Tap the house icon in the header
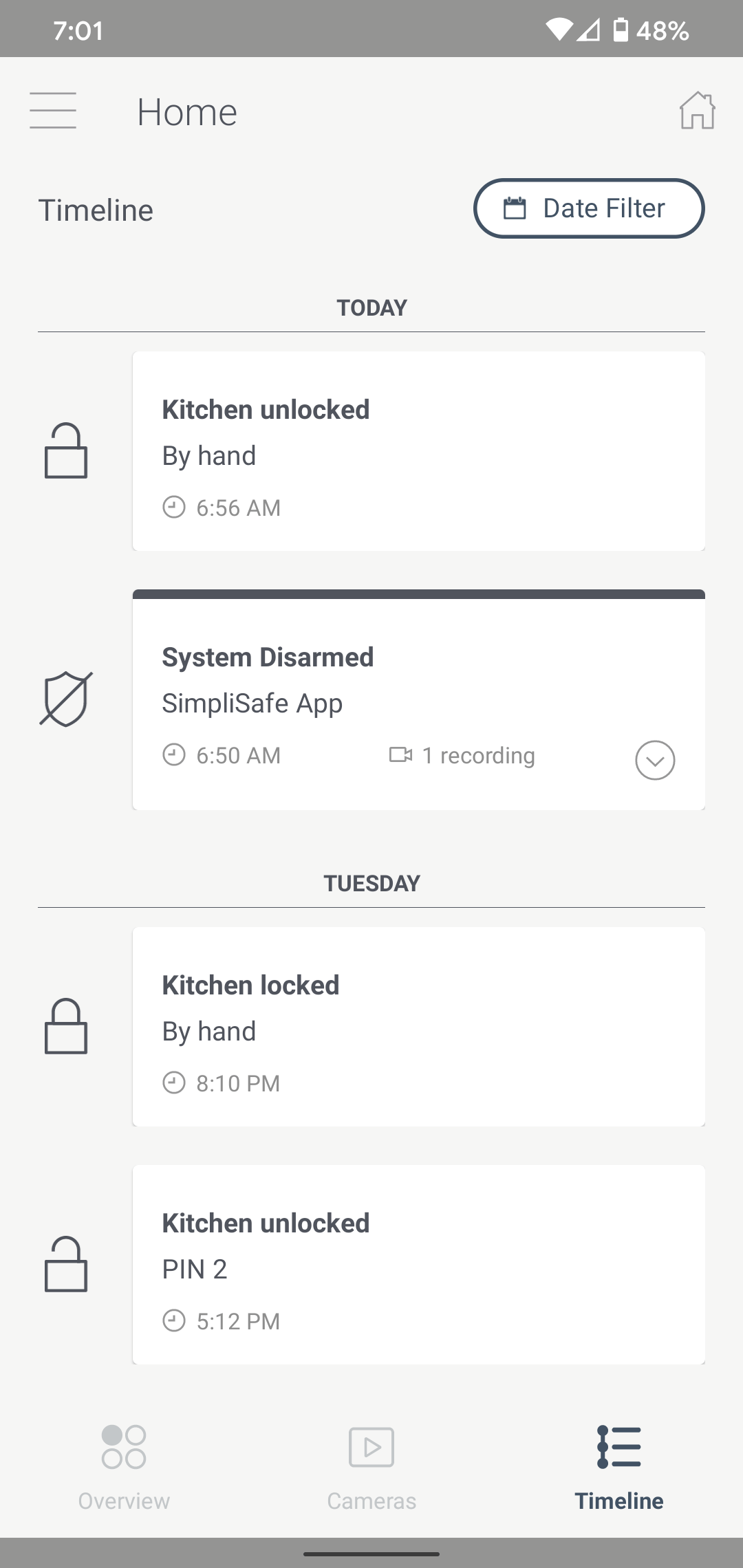This screenshot has height=1568, width=743. [x=697, y=111]
